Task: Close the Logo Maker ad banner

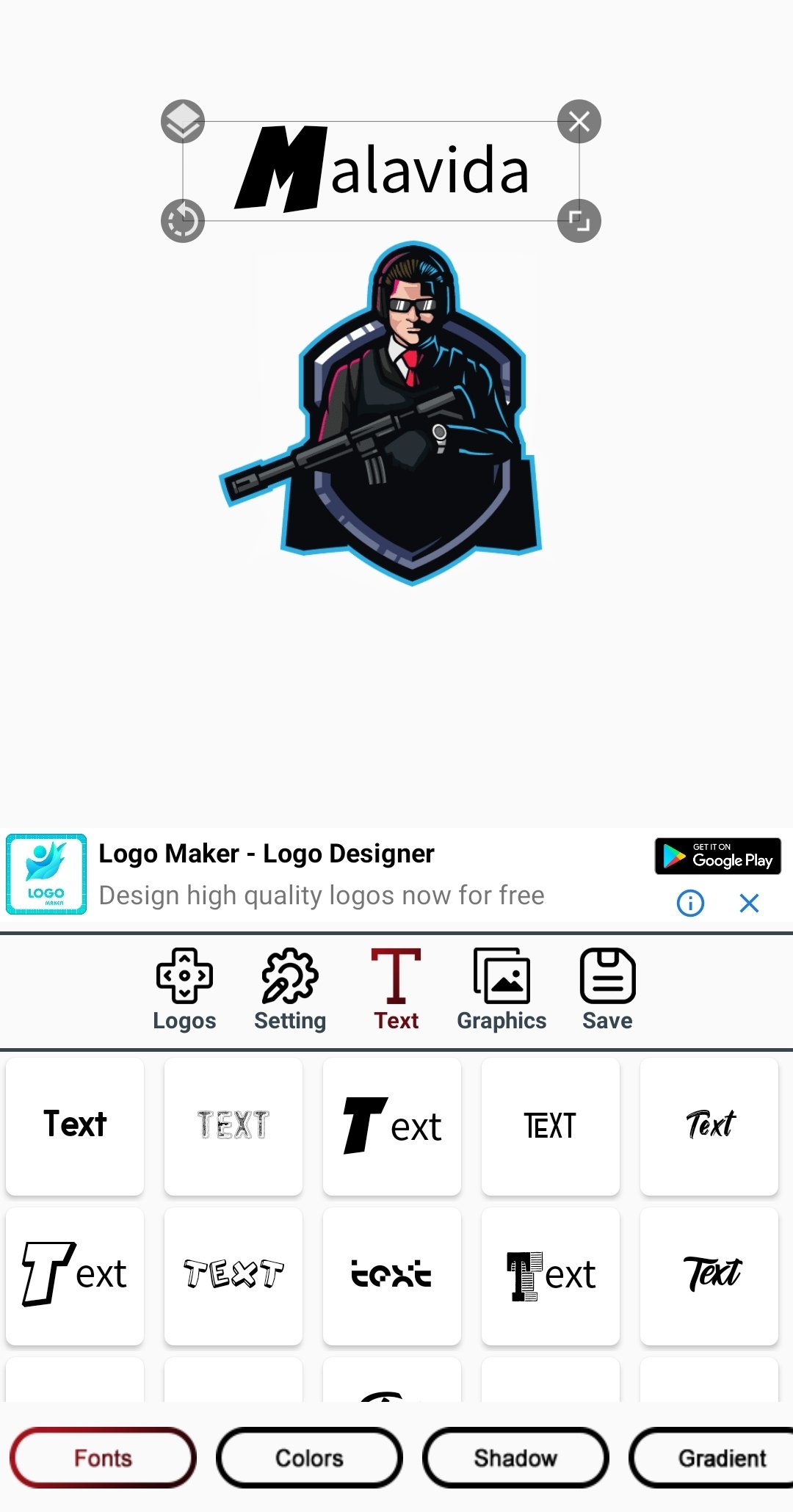Action: point(749,903)
